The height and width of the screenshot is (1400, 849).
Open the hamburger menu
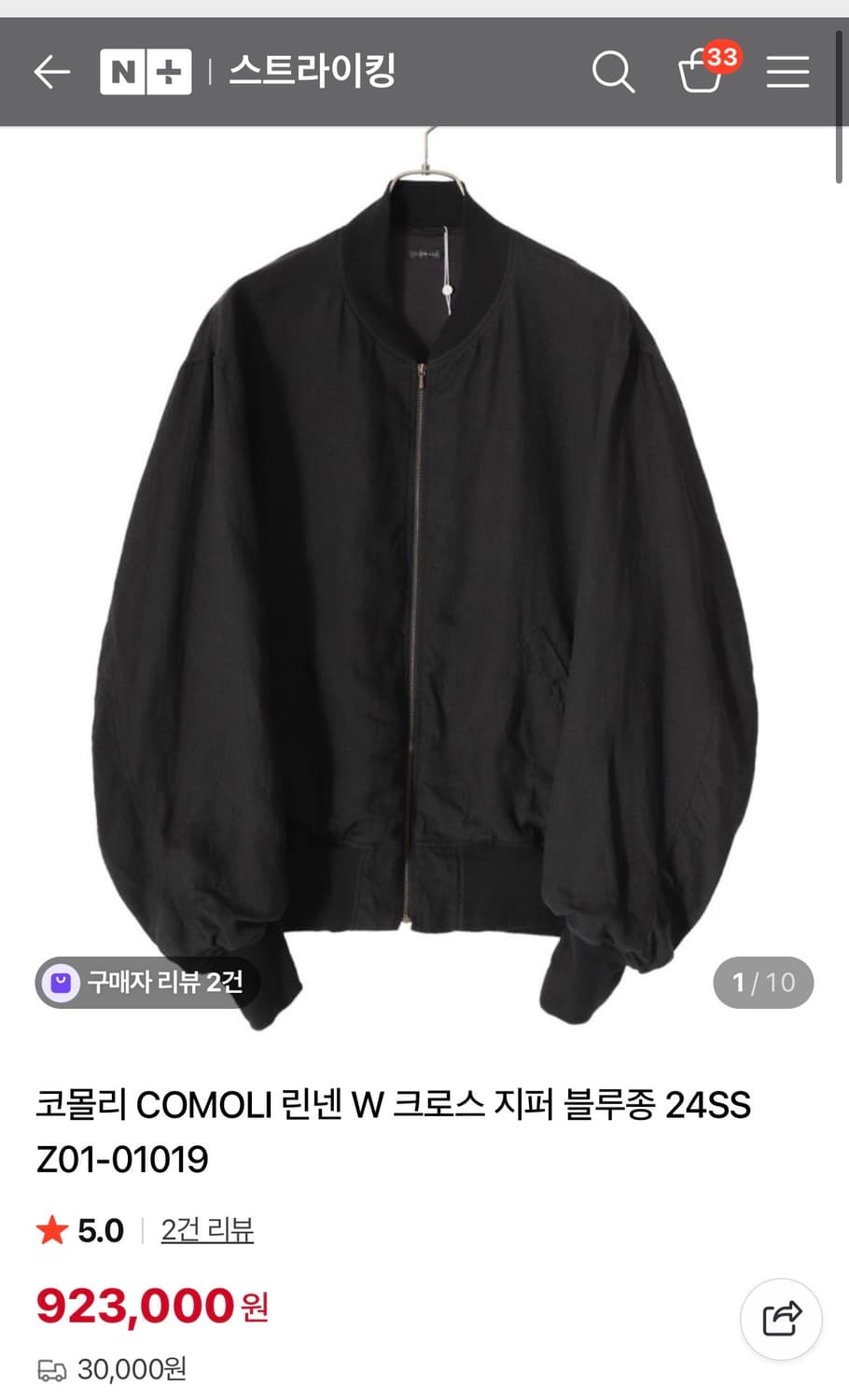point(788,71)
